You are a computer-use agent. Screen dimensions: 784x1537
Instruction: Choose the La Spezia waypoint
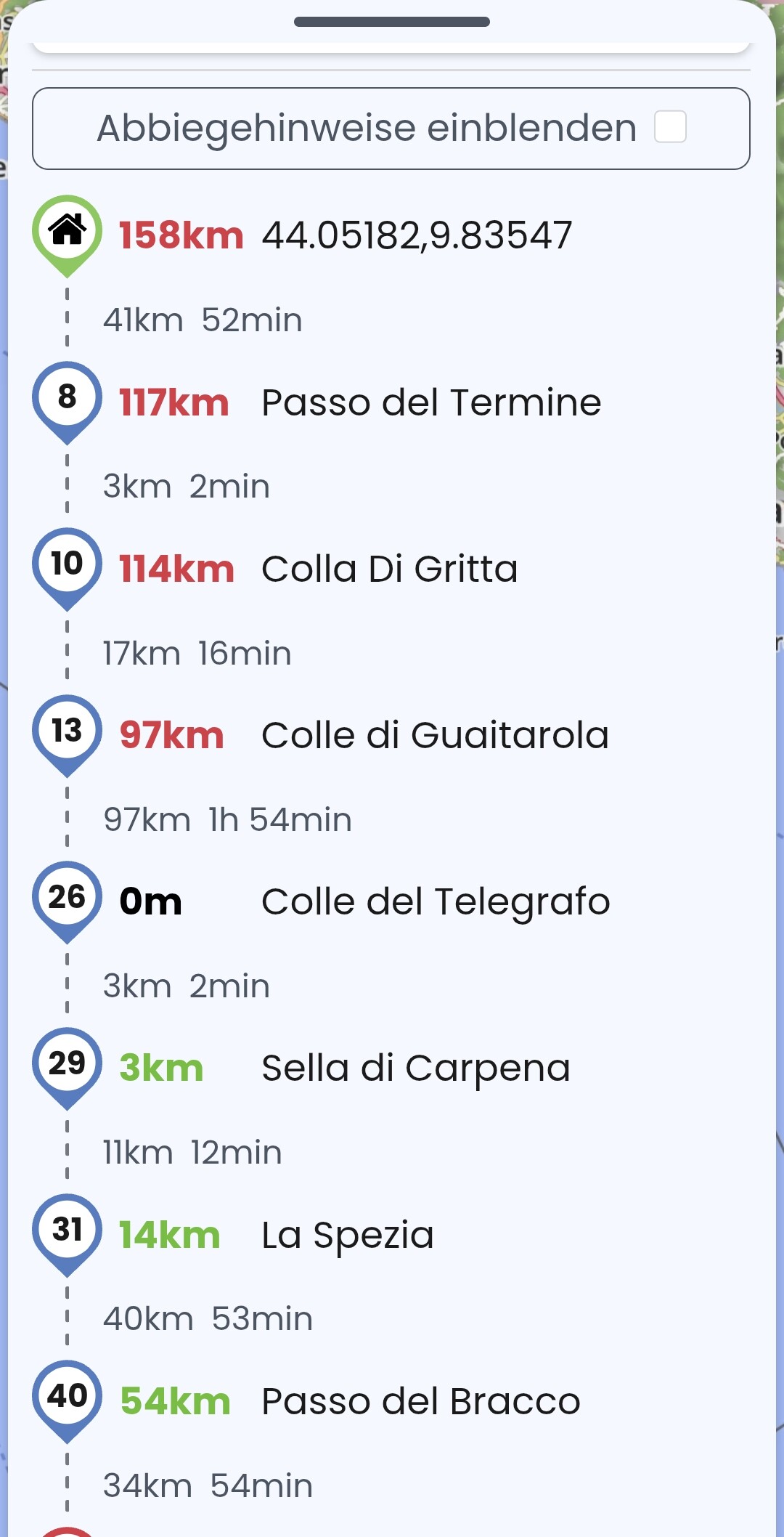pyautogui.click(x=391, y=1236)
